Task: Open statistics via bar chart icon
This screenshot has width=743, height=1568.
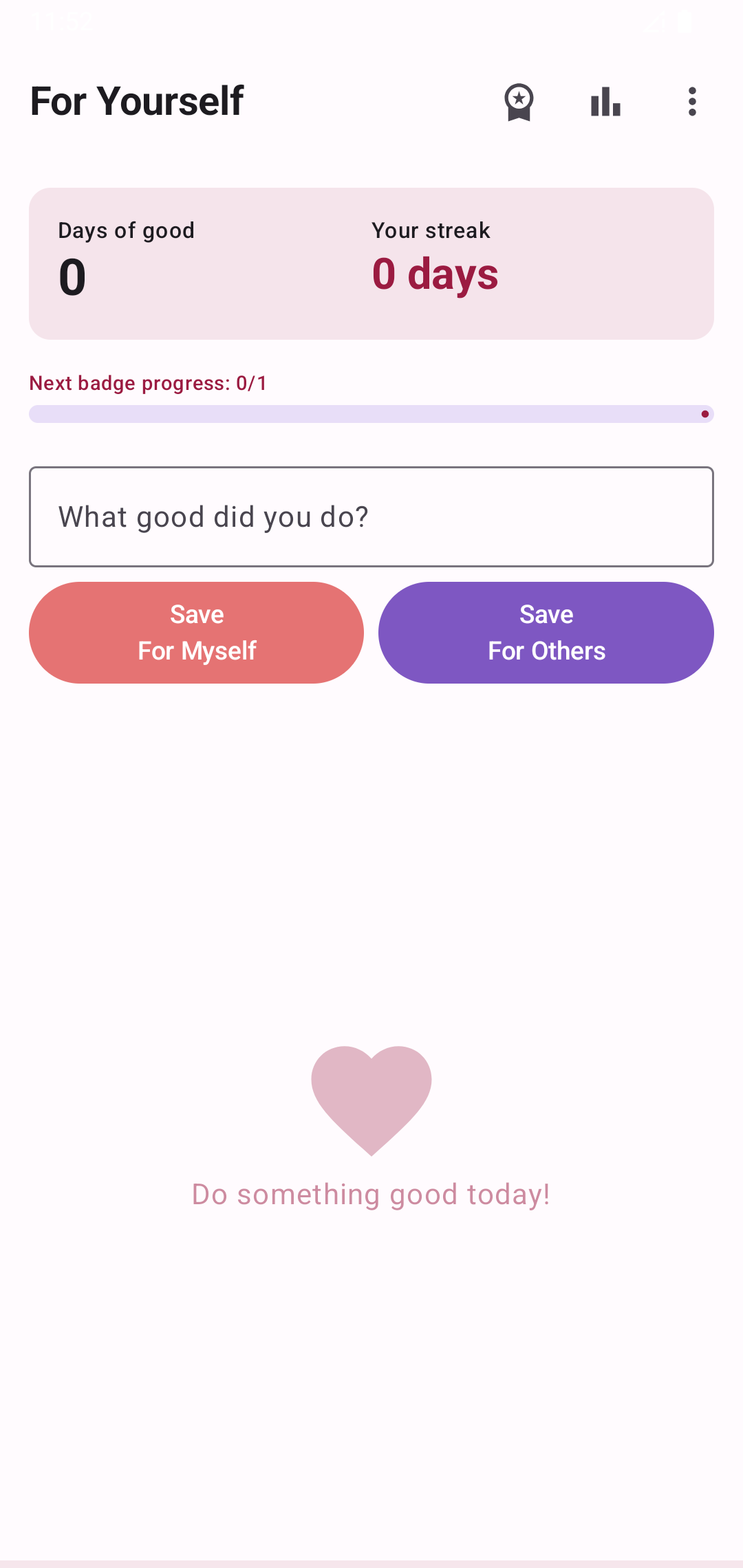Action: click(x=604, y=102)
